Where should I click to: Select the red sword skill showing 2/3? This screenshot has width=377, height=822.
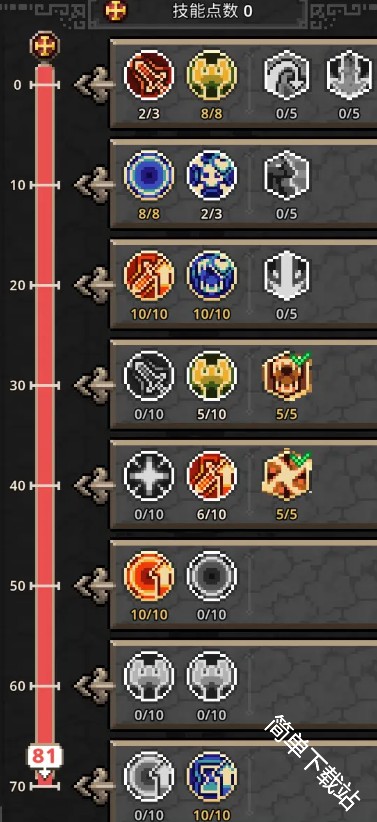[149, 75]
